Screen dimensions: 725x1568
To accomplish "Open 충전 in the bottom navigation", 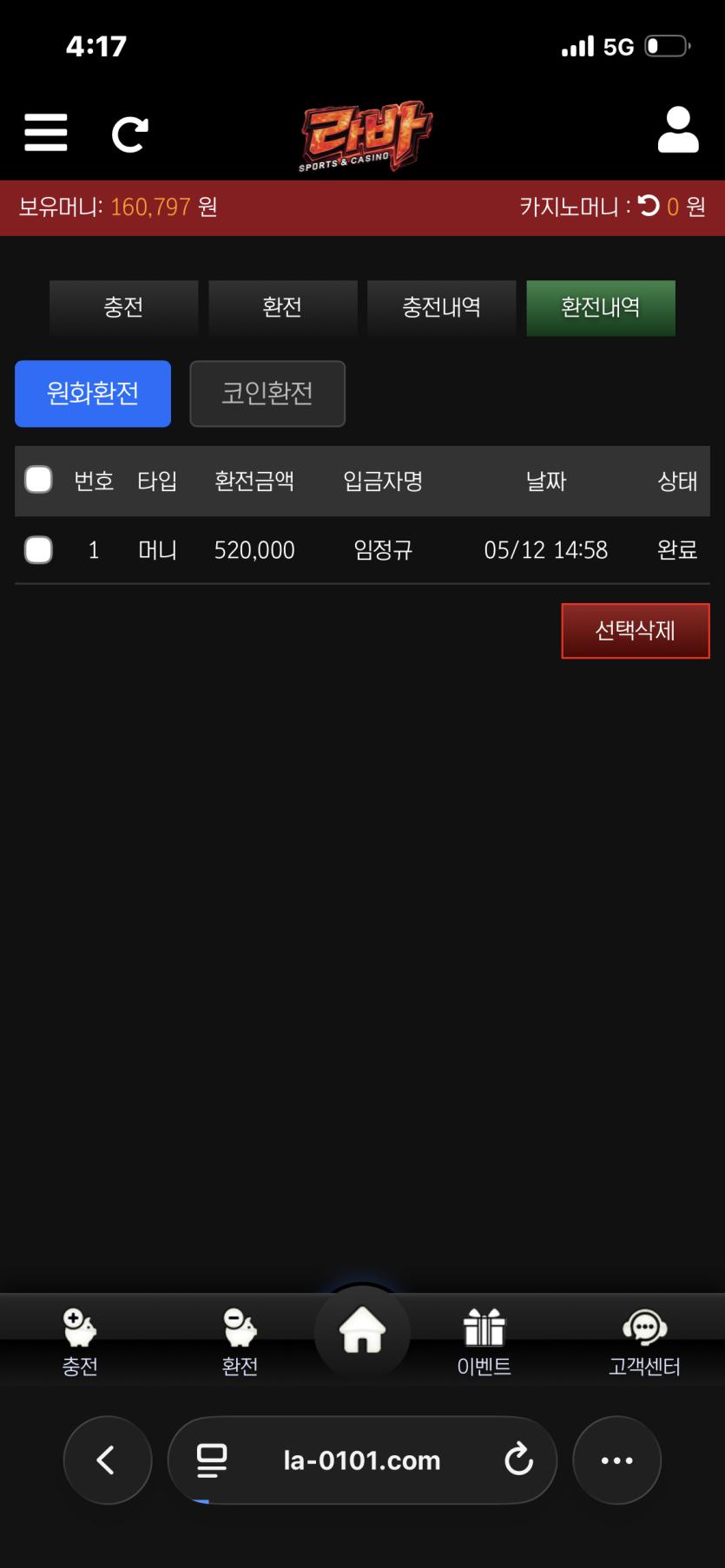I will tap(80, 1342).
